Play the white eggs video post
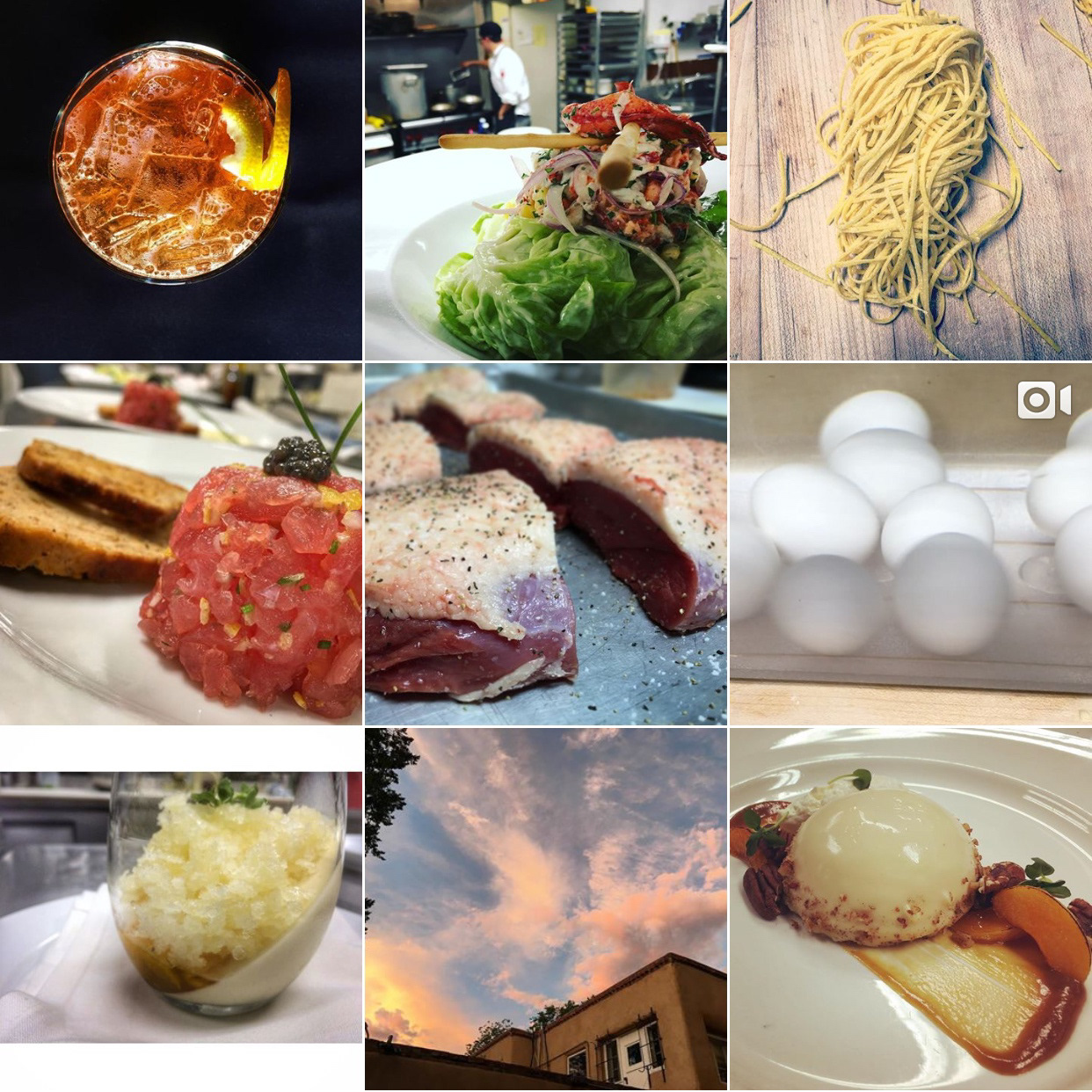 tap(910, 543)
